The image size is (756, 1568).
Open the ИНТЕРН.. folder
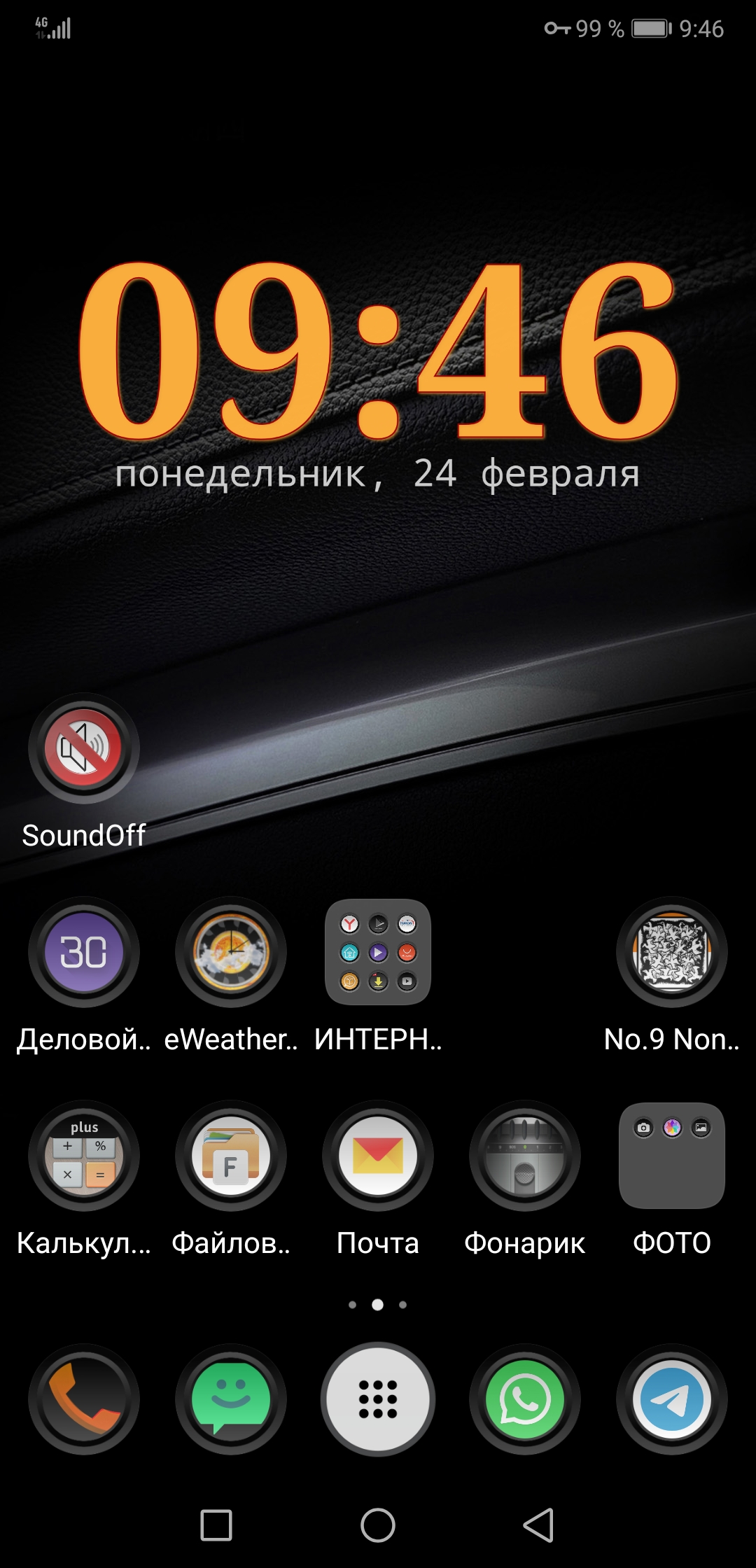tap(378, 952)
